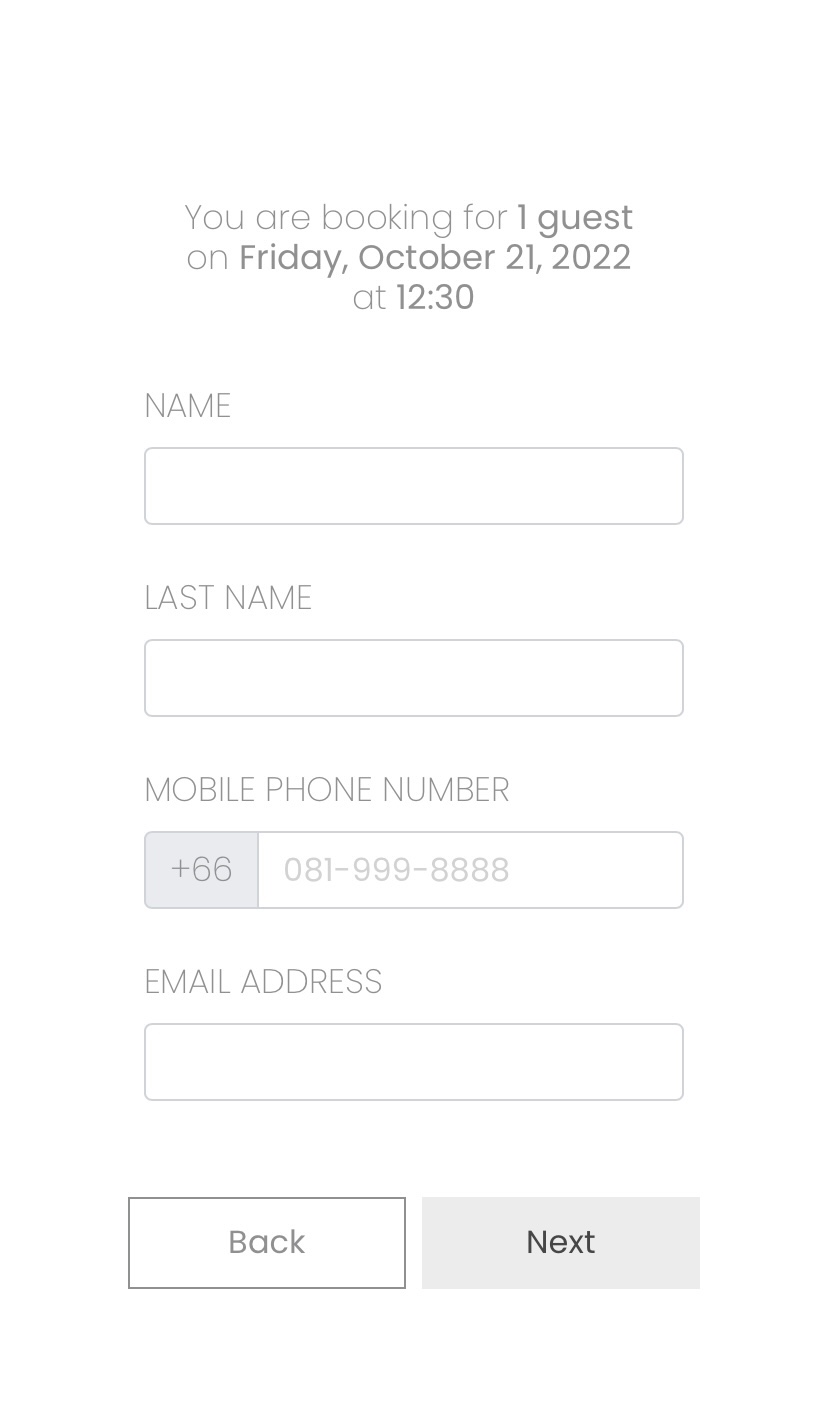Go back with the Back button
The height and width of the screenshot is (1426, 828).
click(267, 1243)
